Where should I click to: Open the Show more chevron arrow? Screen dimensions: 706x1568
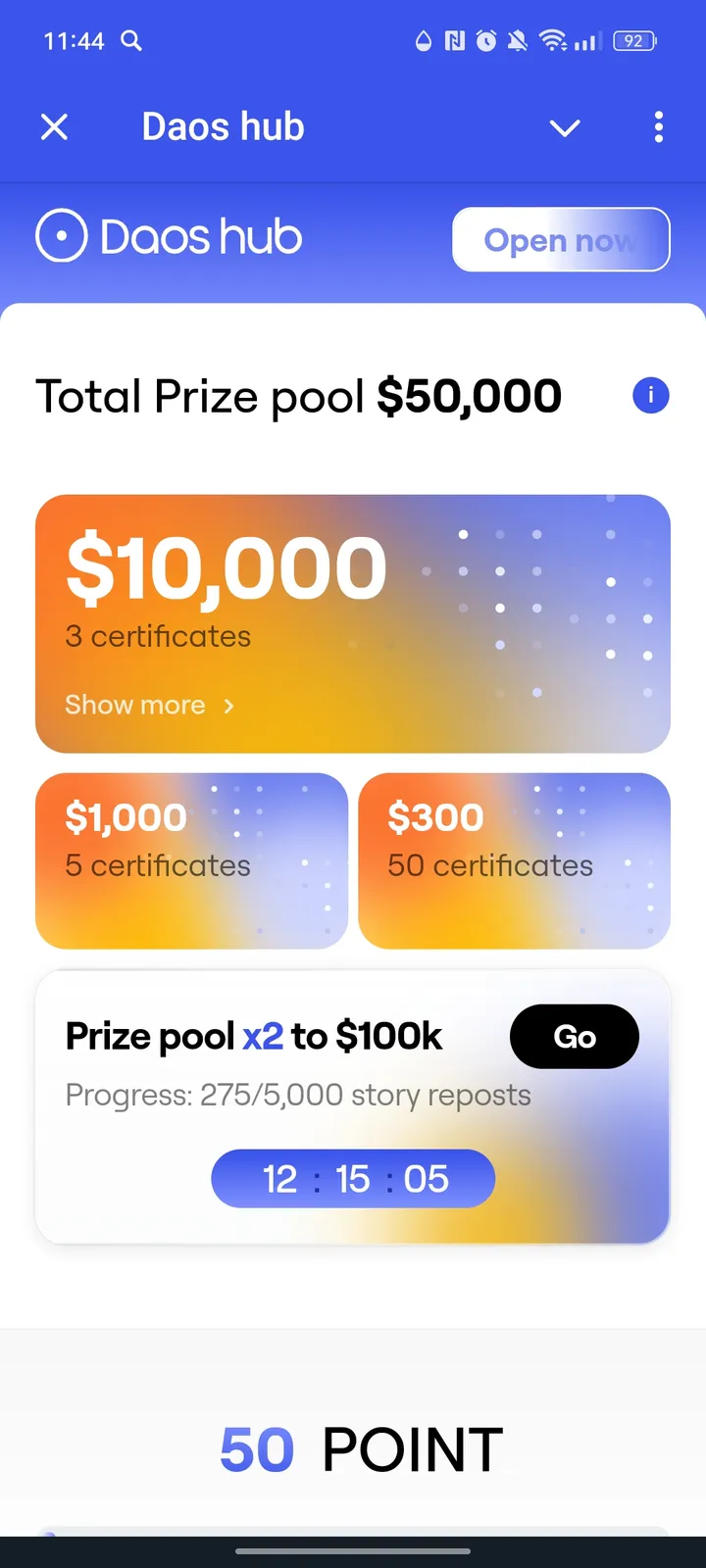click(227, 705)
